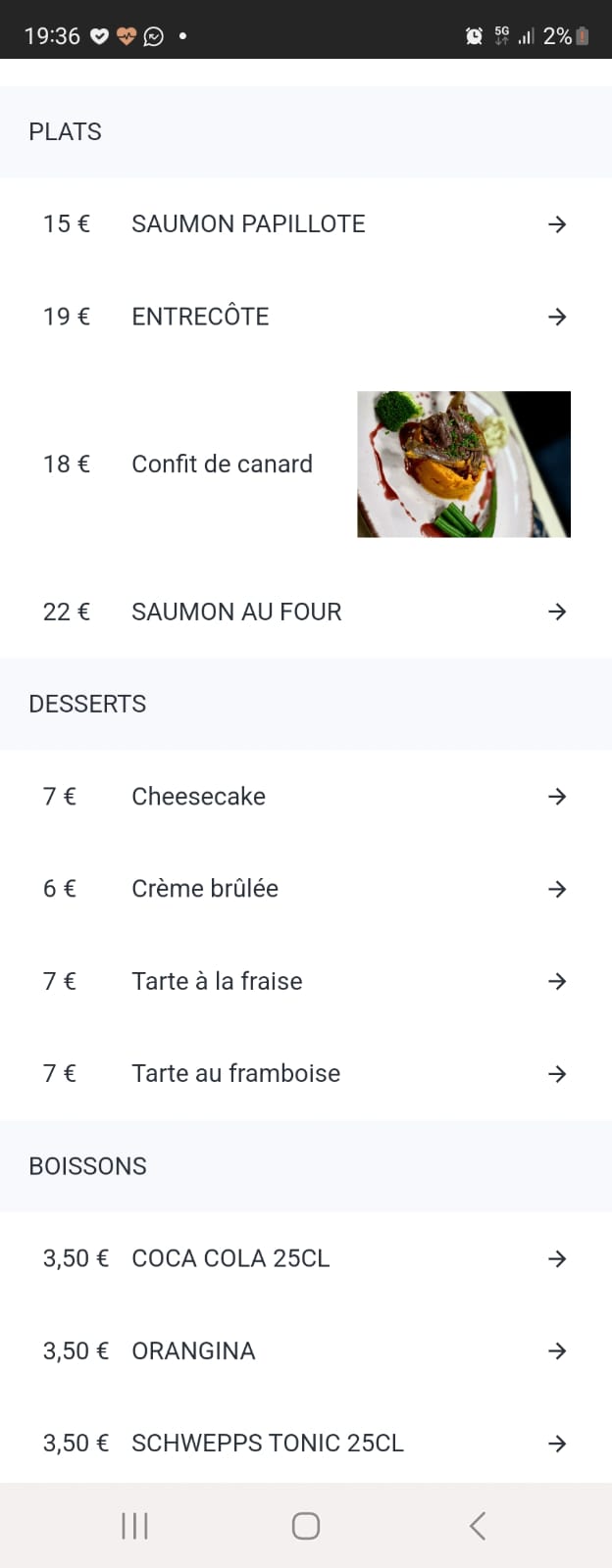
Task: Choose the Cheesecake dessert
Action: coord(304,797)
